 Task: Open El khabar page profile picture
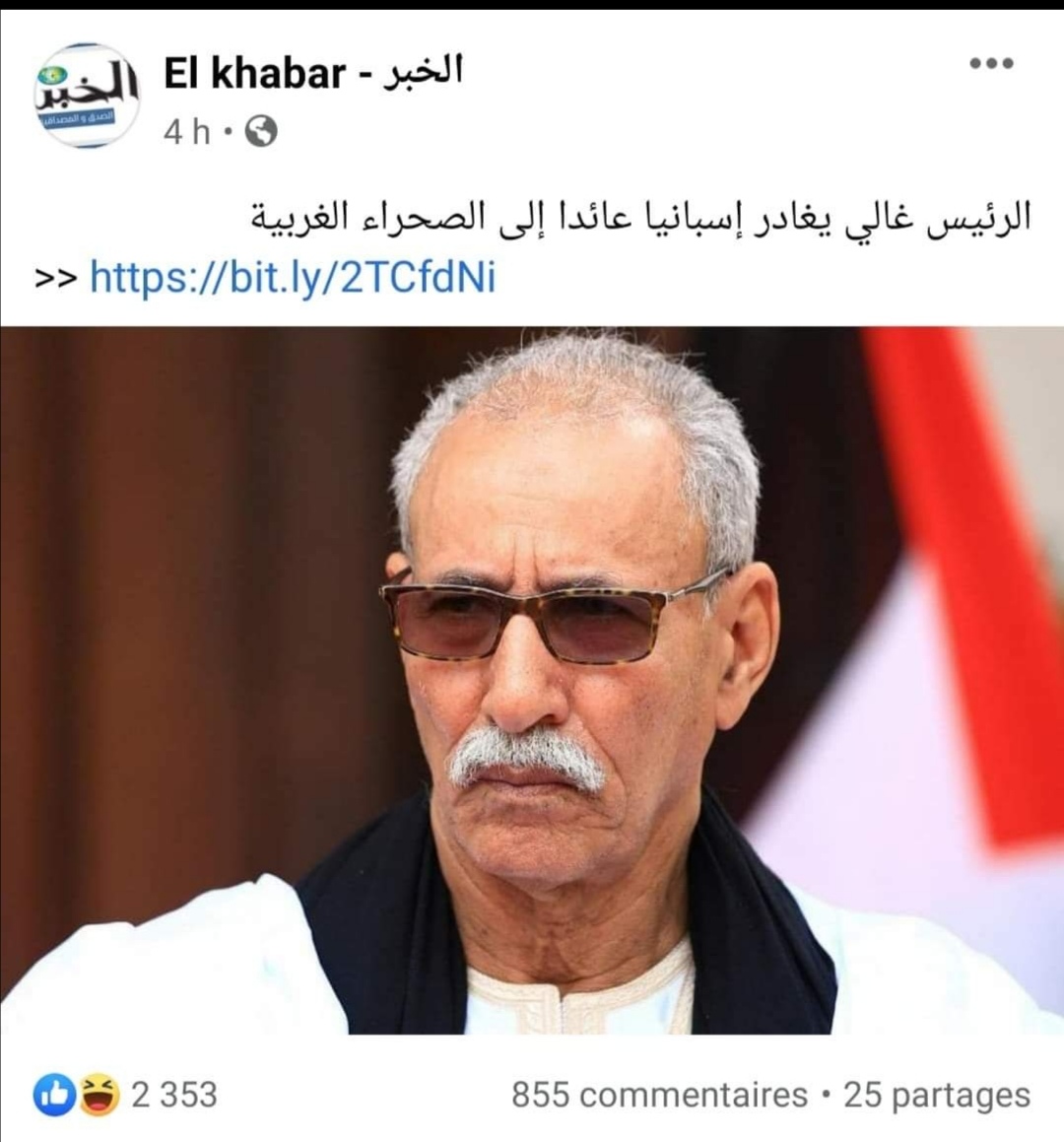(x=90, y=96)
